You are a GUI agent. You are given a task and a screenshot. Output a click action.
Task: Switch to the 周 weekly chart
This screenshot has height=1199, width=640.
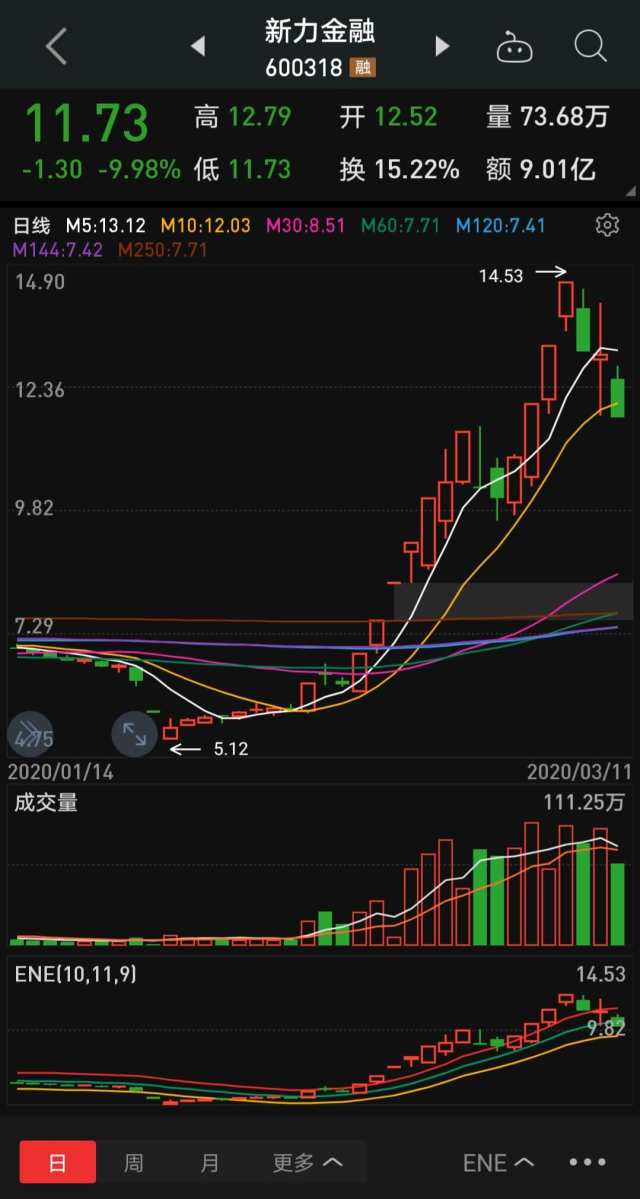coord(134,1162)
